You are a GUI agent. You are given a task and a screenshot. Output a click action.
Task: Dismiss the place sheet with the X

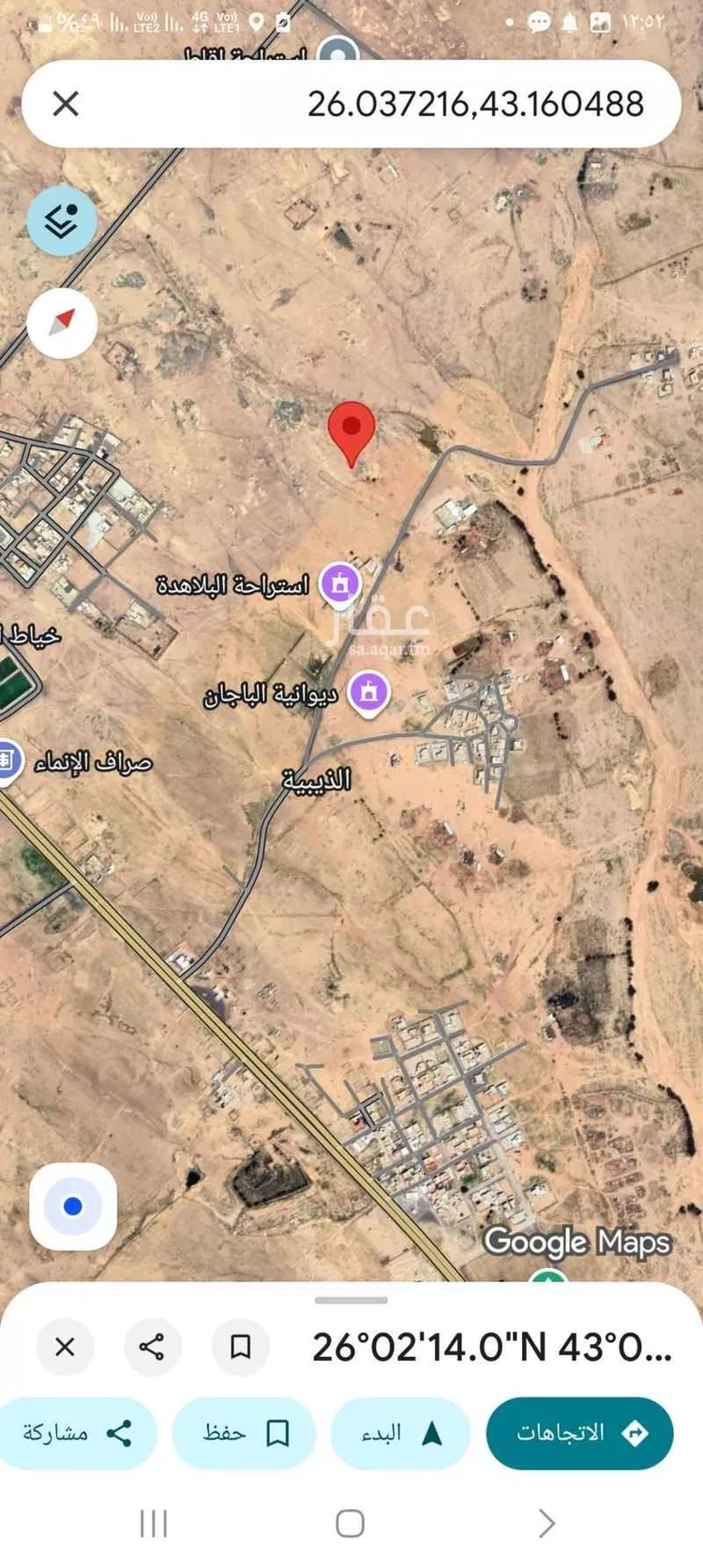point(65,1347)
